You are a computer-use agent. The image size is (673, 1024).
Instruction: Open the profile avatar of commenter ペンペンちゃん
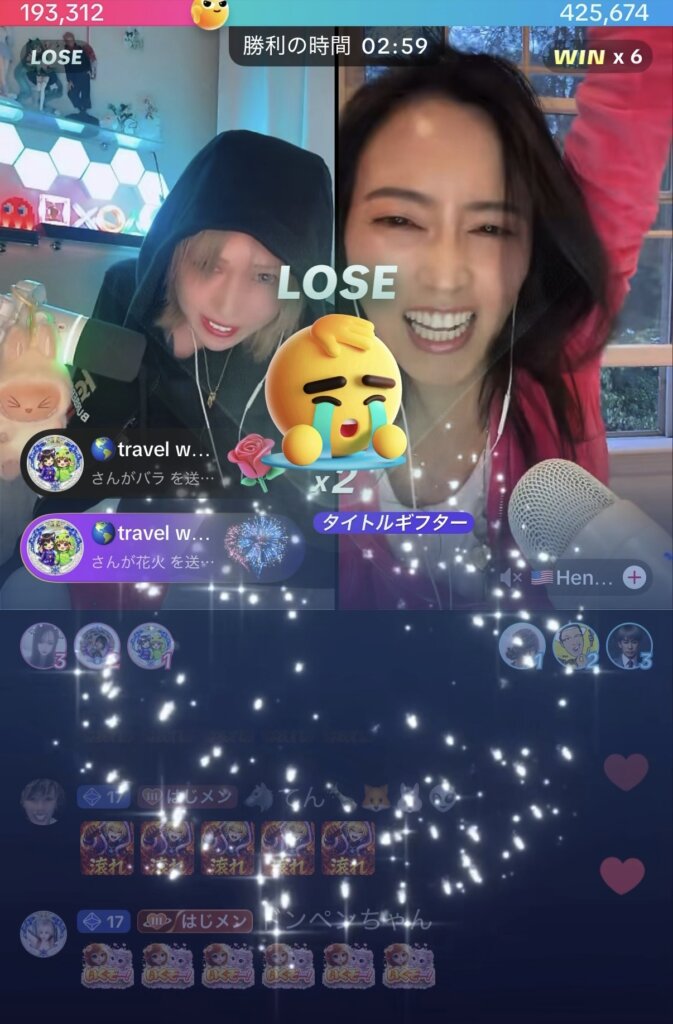point(43,932)
